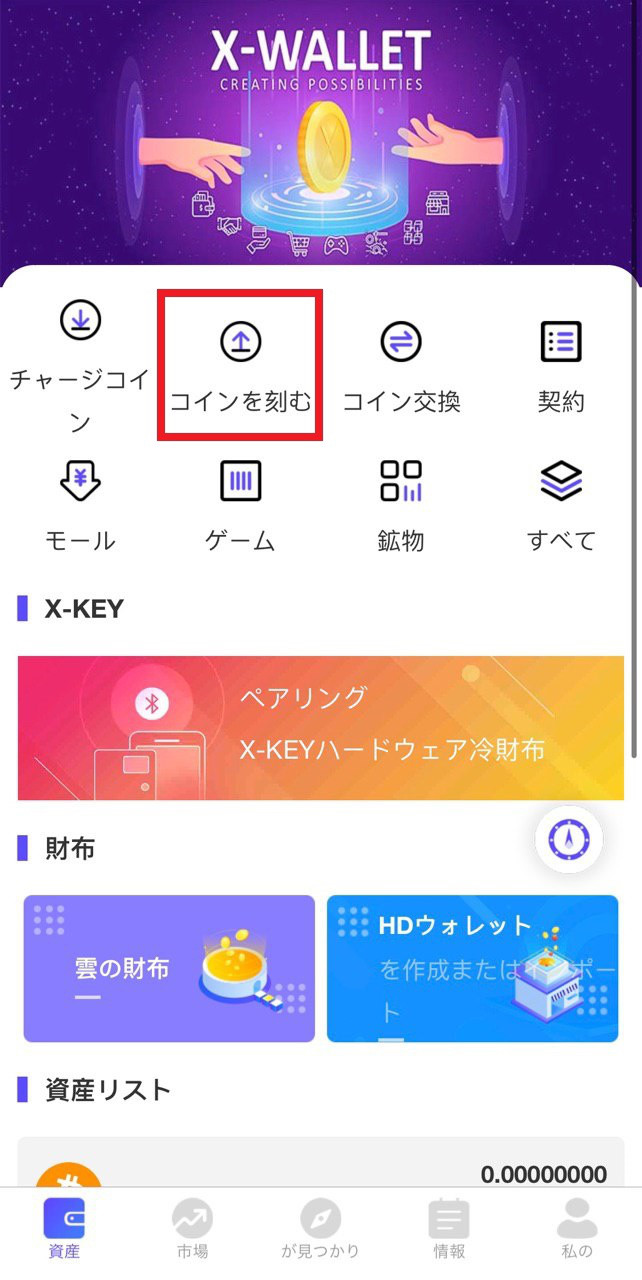Open the Bitcoin asset row
The height and width of the screenshot is (1280, 642).
pos(320,1165)
